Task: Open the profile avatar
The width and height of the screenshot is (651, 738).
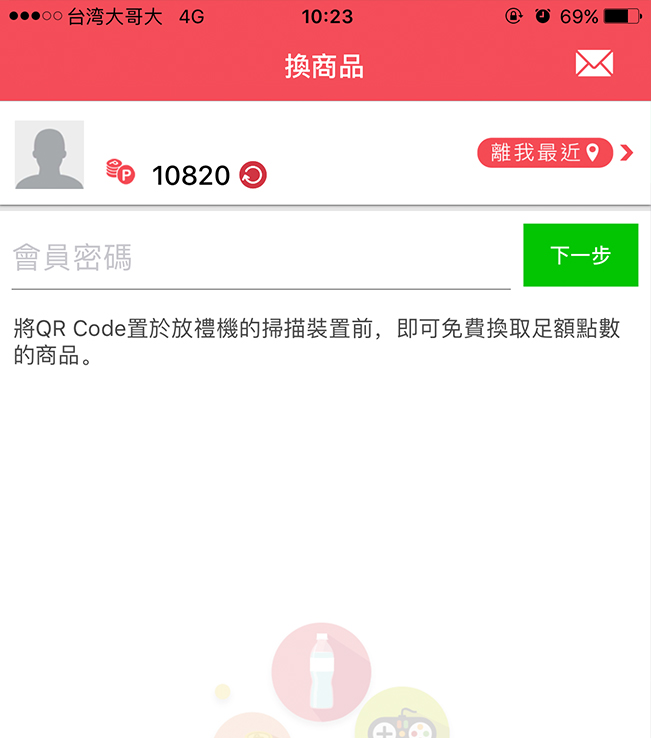Action: pyautogui.click(x=49, y=155)
